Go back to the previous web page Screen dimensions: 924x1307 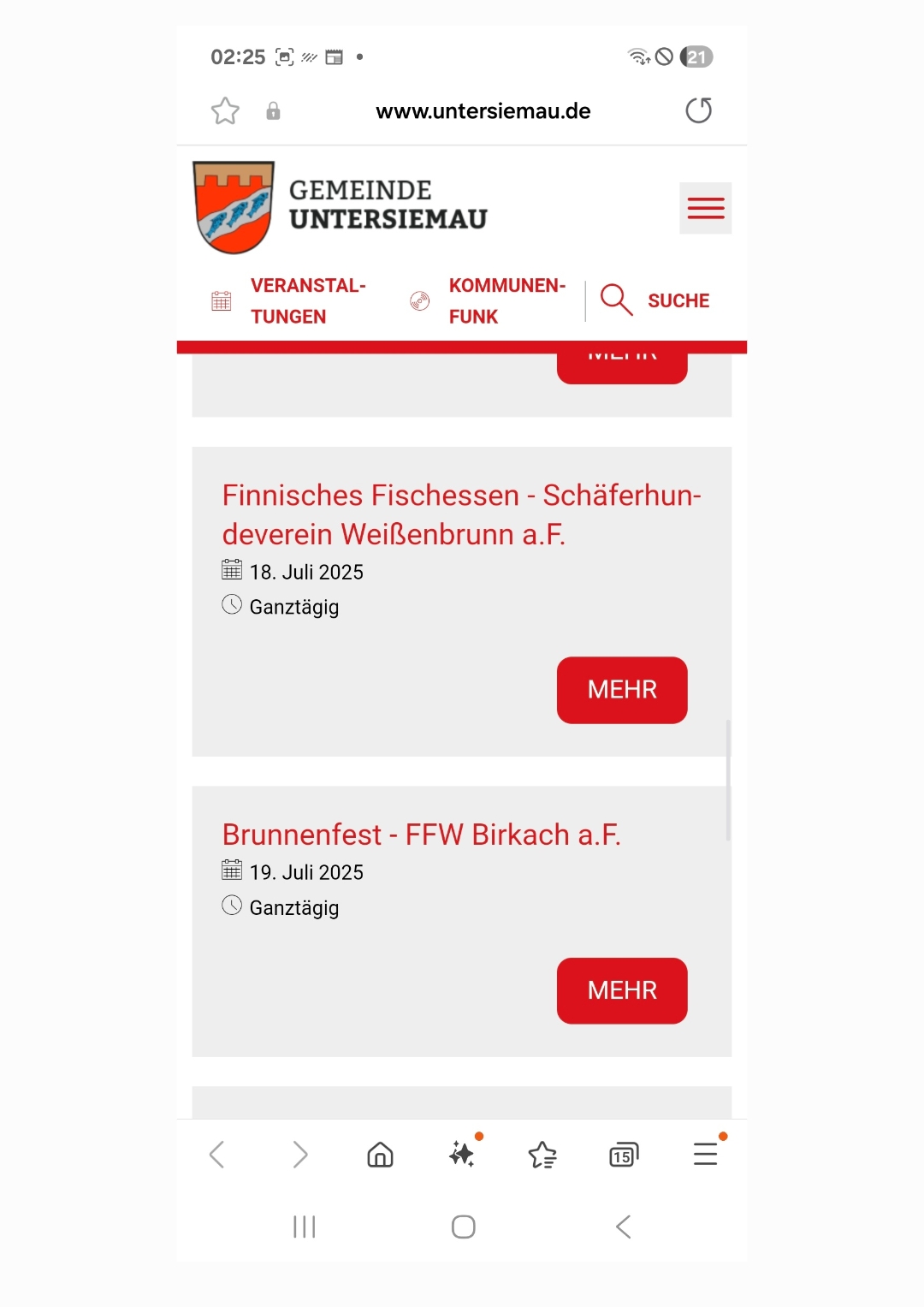217,1155
